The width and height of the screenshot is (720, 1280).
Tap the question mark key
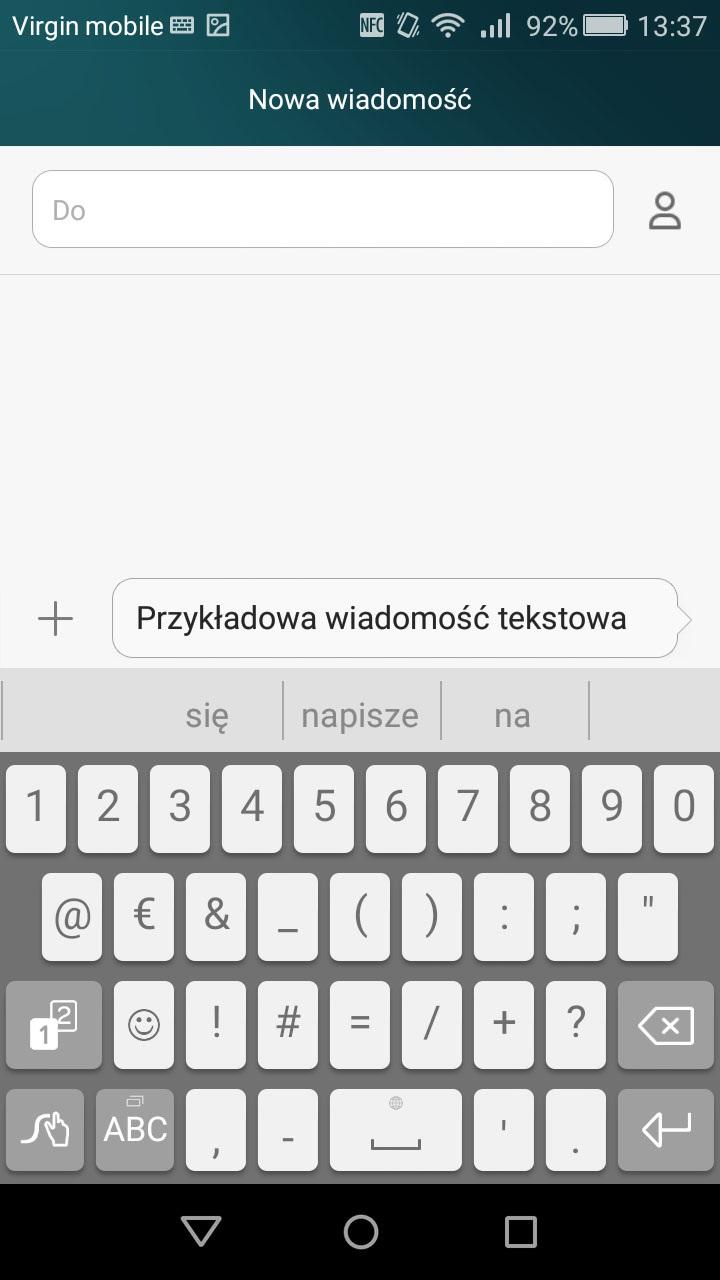[576, 1024]
